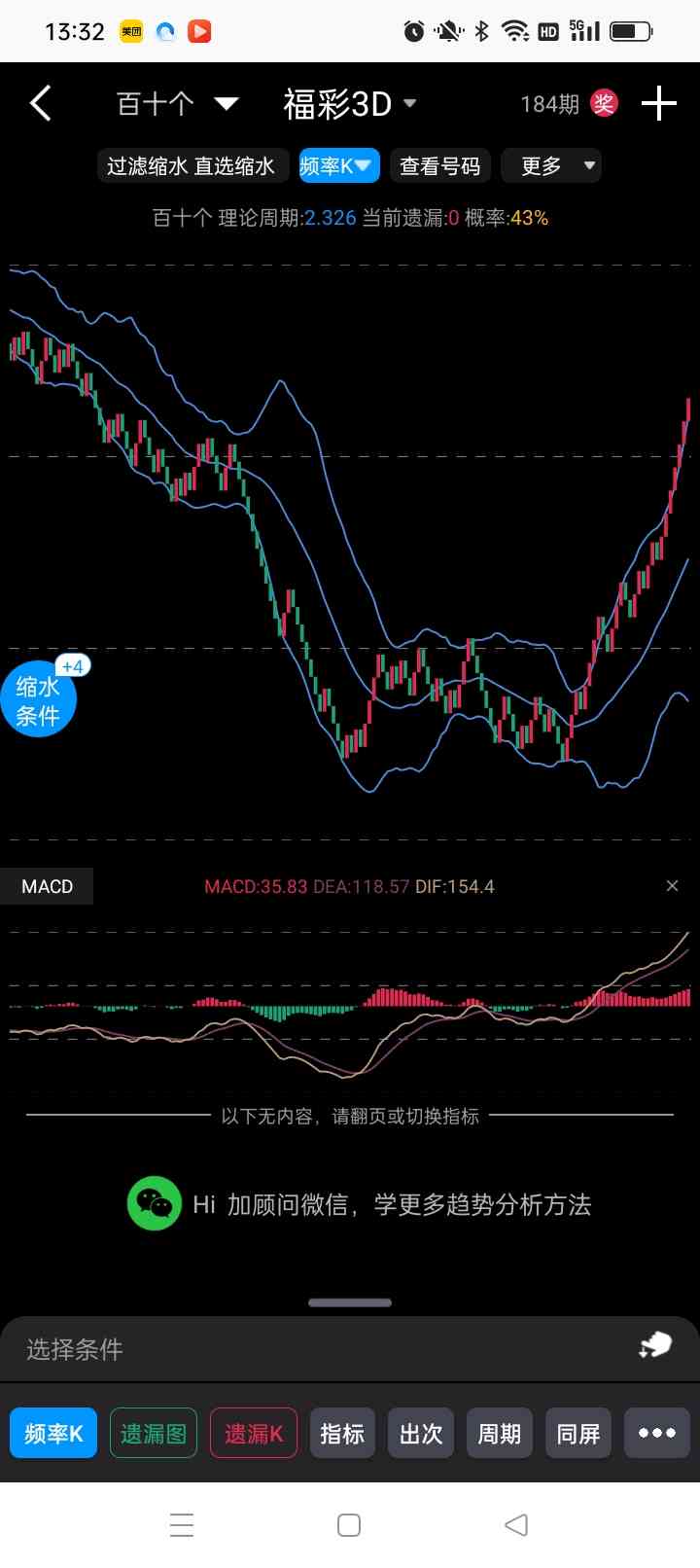Tap the system back navigation button
Image resolution: width=700 pixels, height=1568 pixels.
[x=516, y=1524]
